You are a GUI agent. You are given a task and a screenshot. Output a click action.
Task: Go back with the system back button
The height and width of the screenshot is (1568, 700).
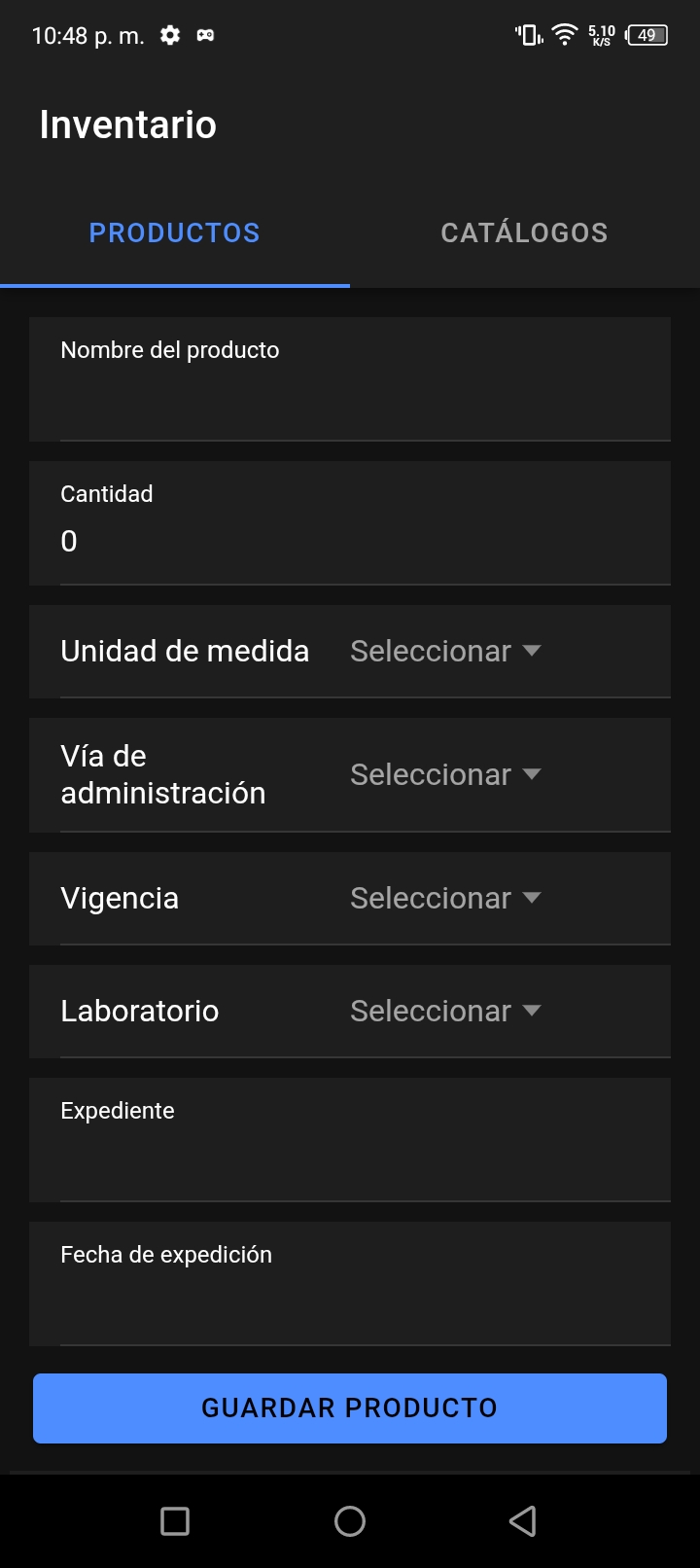coord(523,1521)
